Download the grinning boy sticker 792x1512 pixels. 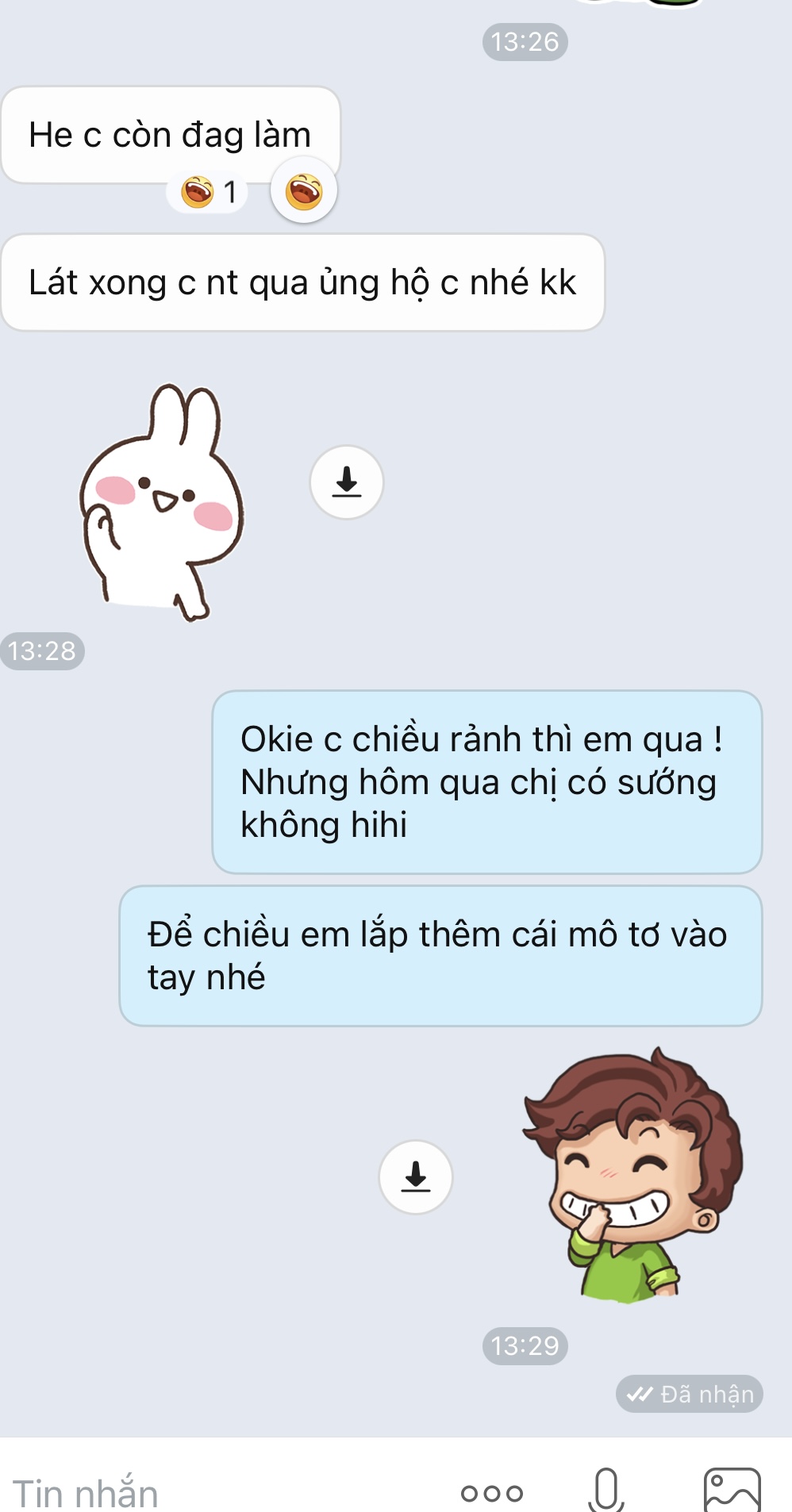tap(416, 1176)
